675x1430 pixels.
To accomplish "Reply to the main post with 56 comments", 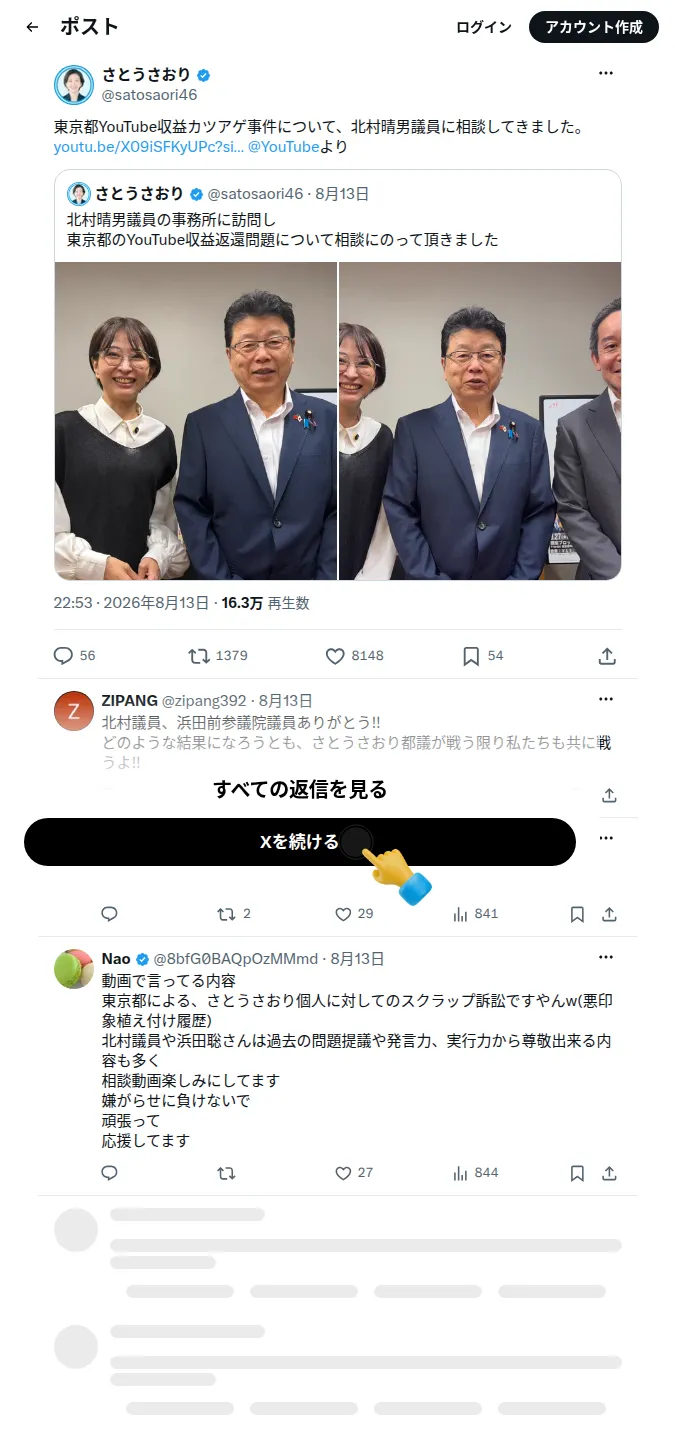I will [x=75, y=656].
